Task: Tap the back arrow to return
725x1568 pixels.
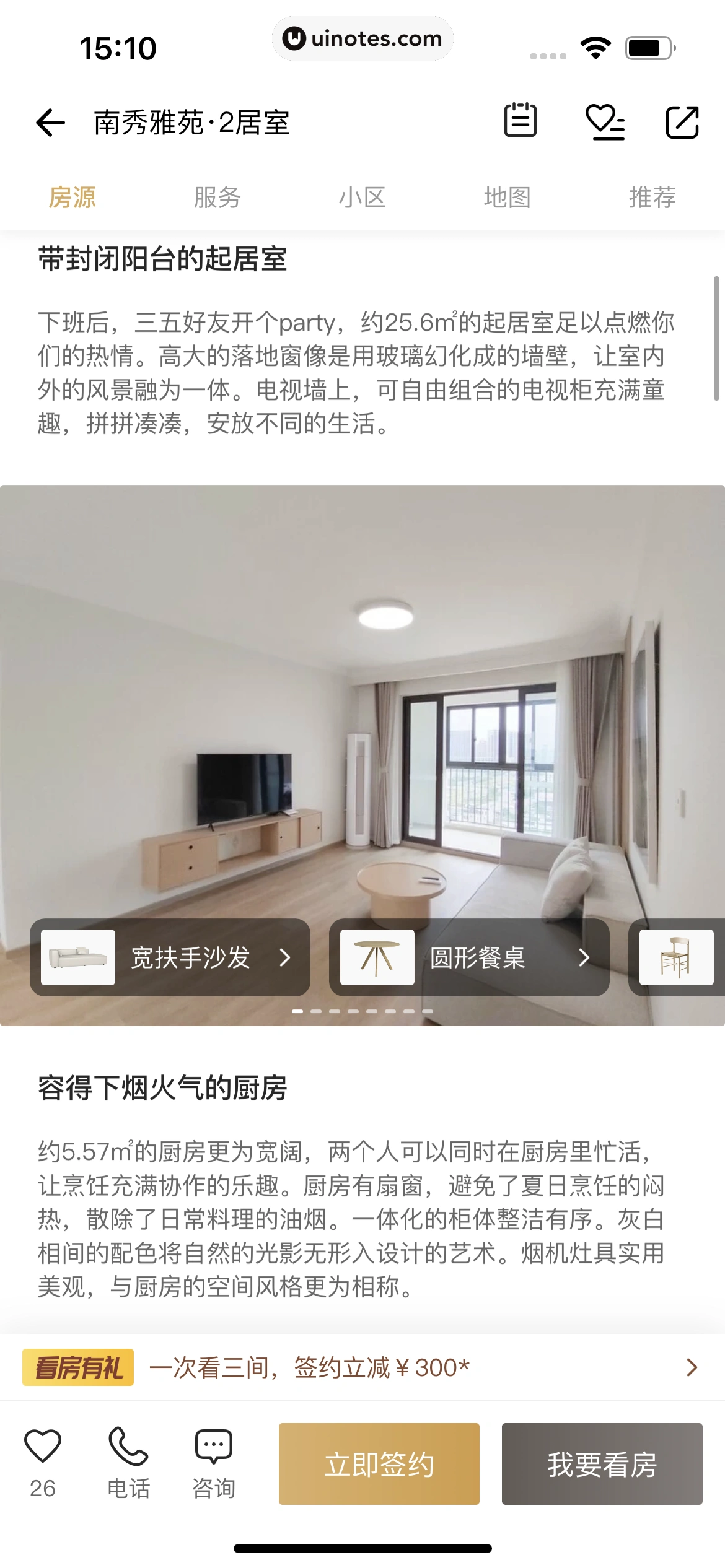Action: click(50, 122)
